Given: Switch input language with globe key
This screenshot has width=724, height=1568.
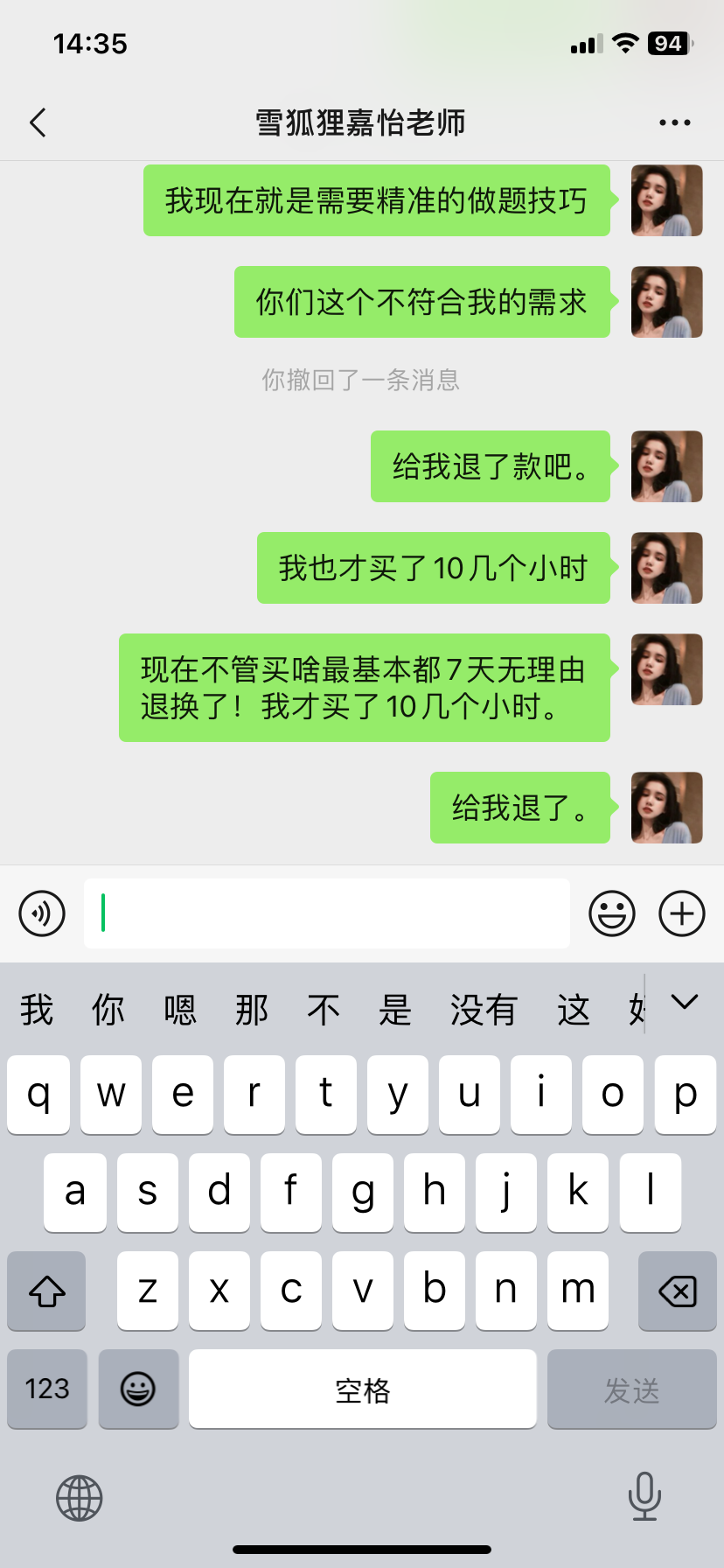Looking at the screenshot, I should pyautogui.click(x=80, y=1498).
